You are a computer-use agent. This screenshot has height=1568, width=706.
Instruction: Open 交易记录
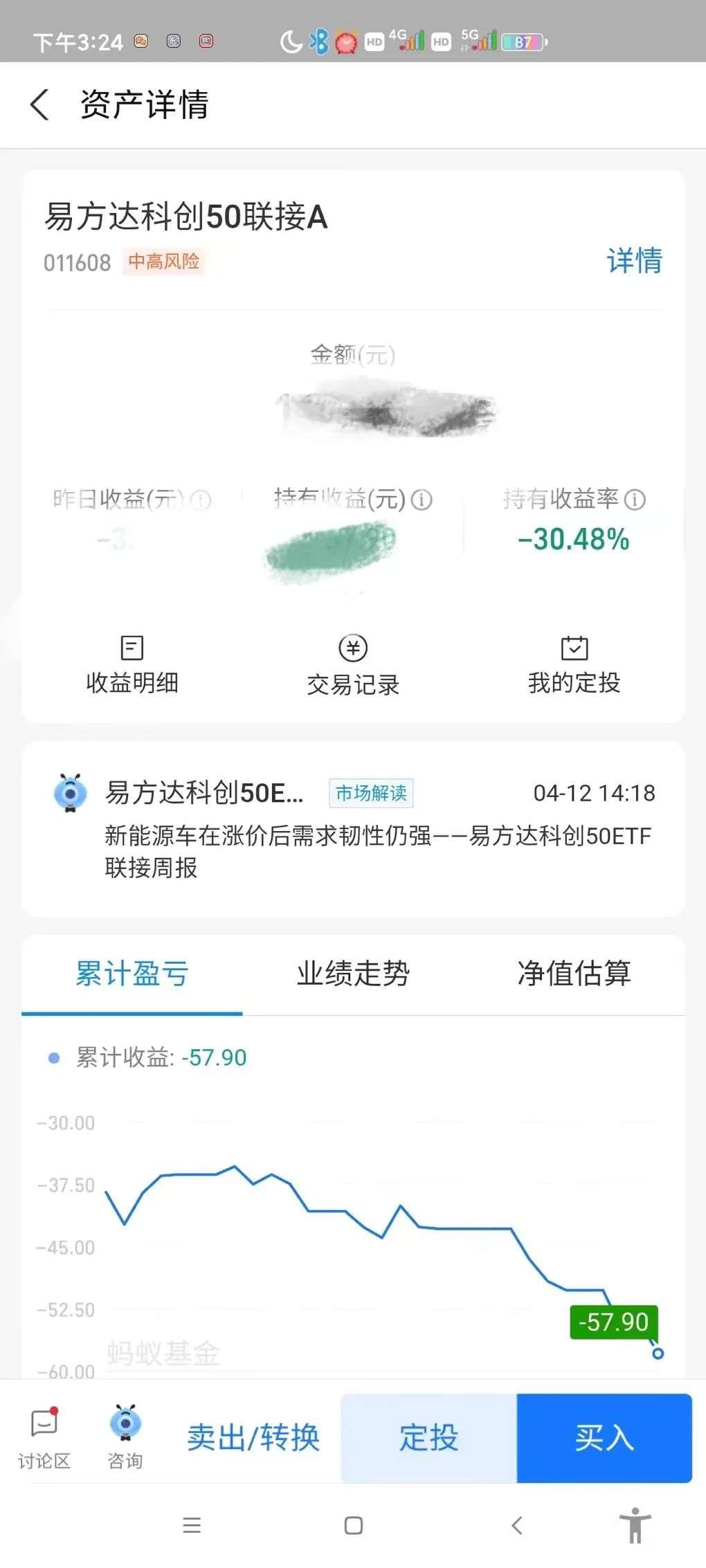click(x=353, y=664)
